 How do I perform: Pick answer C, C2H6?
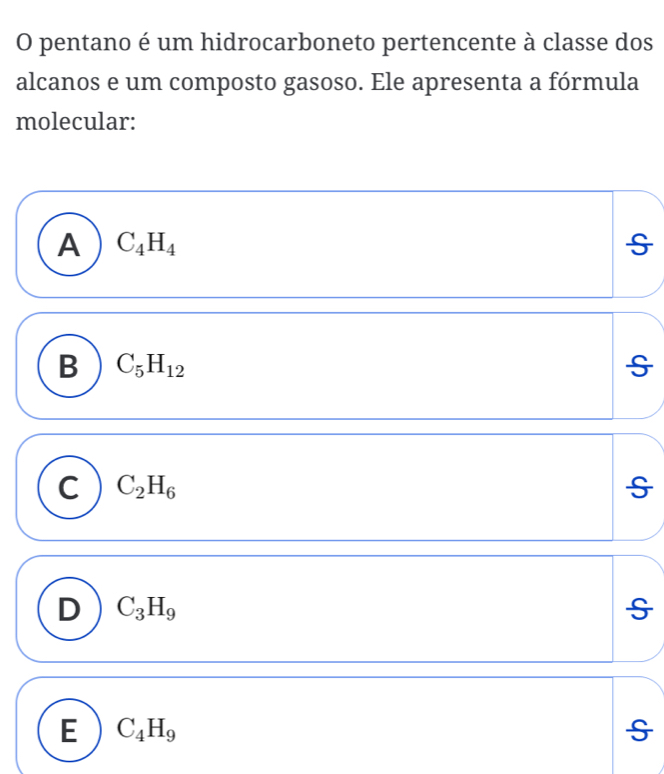69,488
